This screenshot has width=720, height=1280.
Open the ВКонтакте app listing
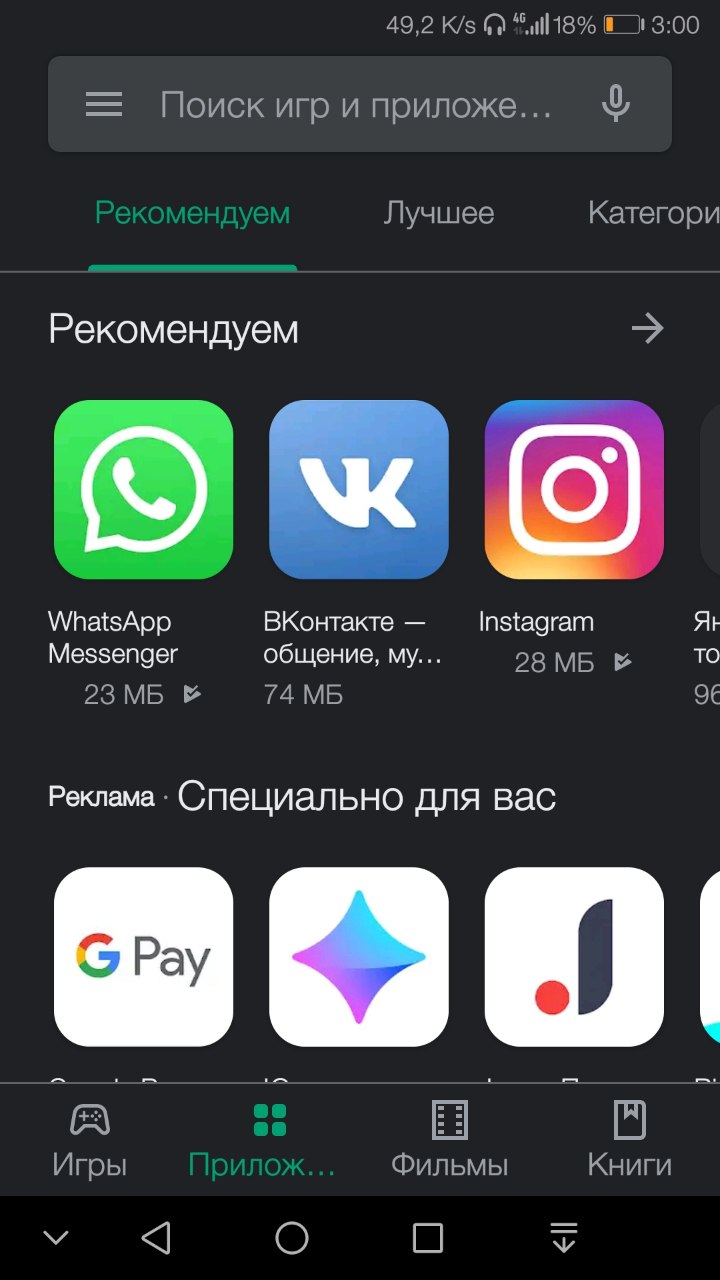click(358, 490)
